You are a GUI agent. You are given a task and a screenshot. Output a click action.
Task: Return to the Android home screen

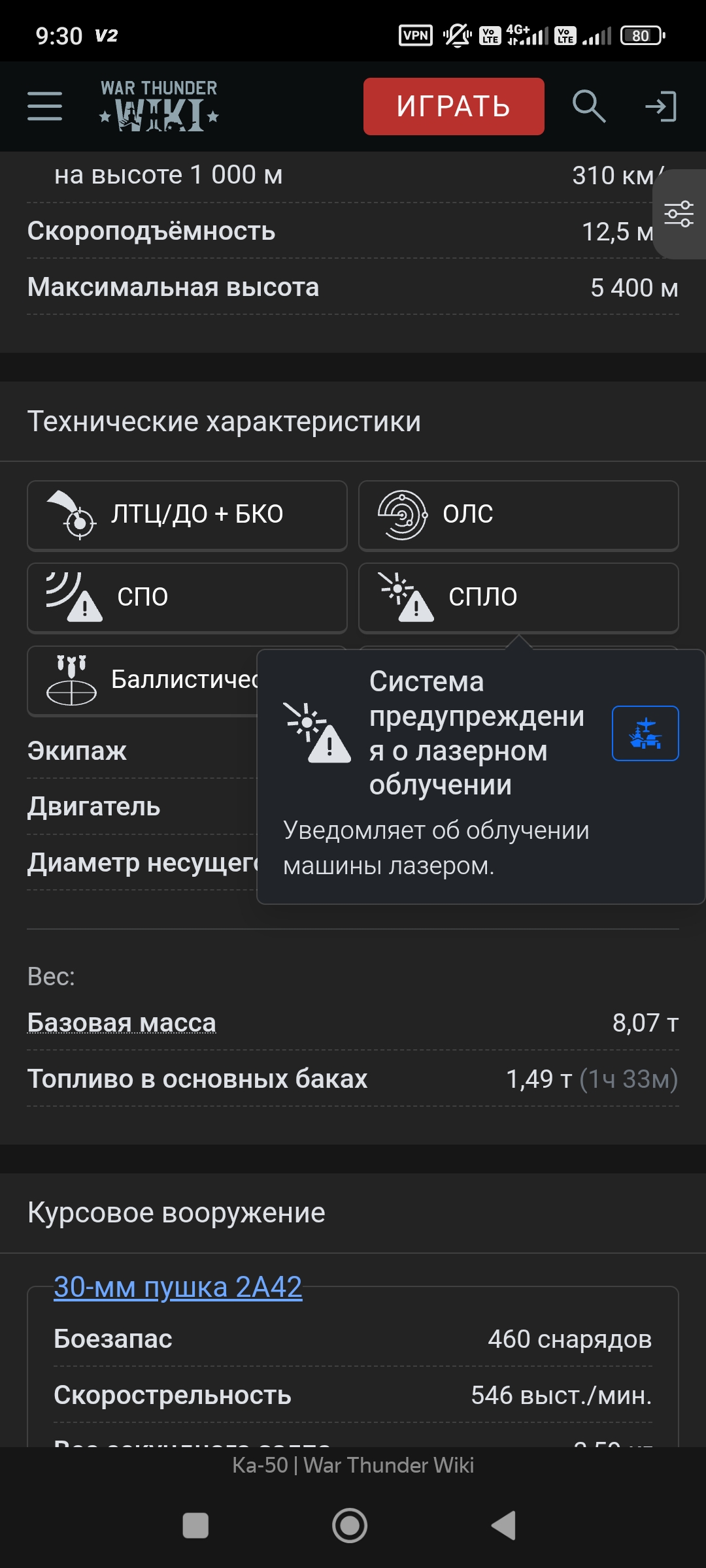(x=350, y=1526)
